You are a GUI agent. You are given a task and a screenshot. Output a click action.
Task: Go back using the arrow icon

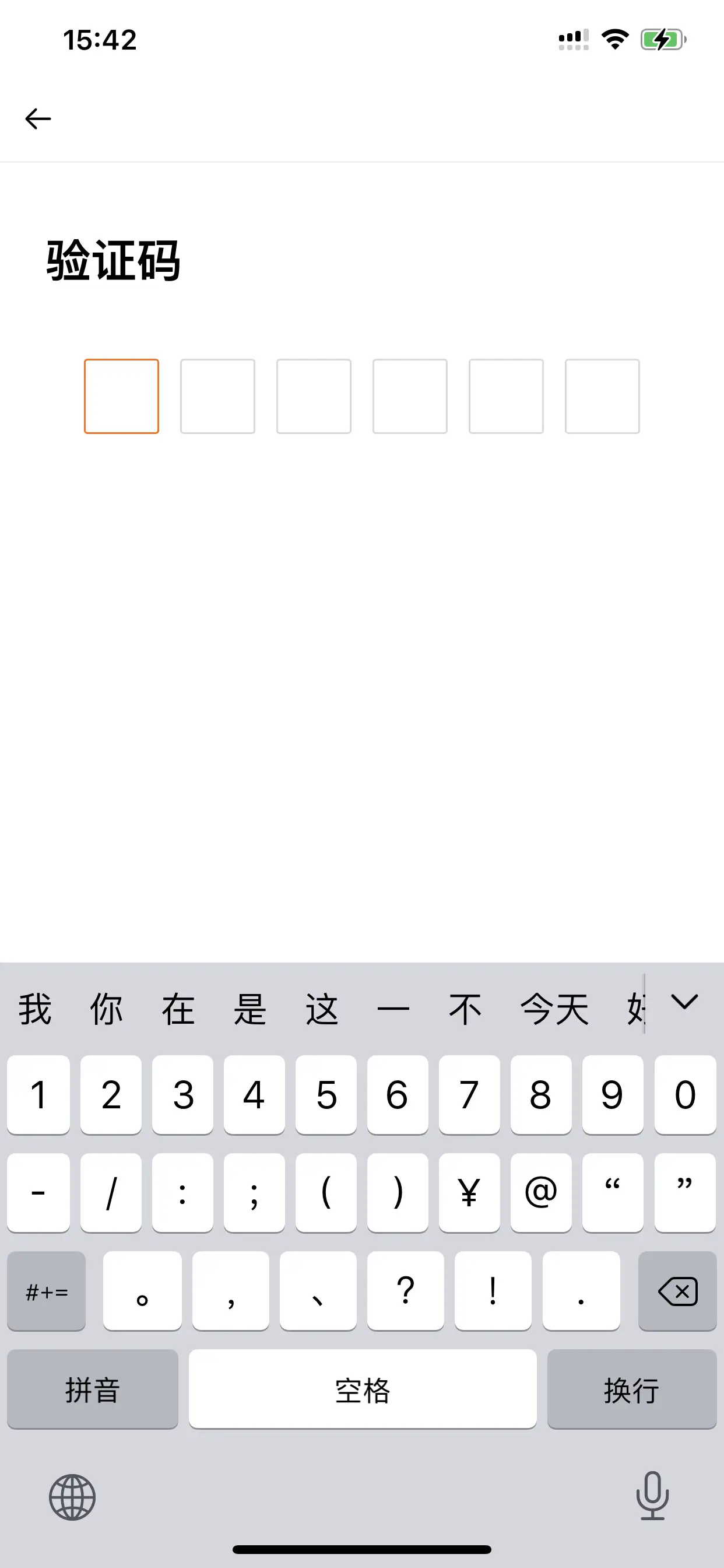38,118
